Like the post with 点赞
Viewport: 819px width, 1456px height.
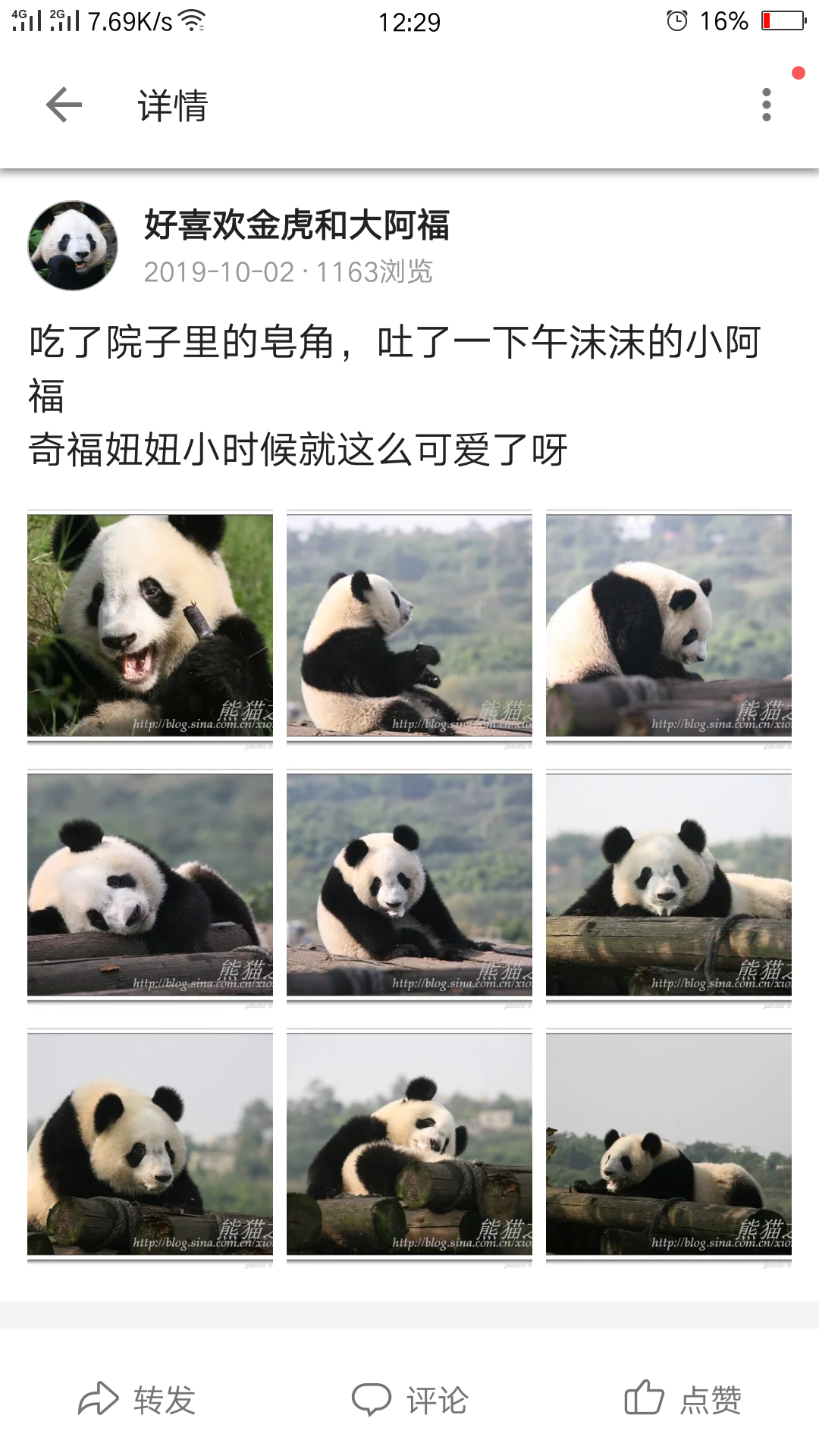tap(682, 1400)
